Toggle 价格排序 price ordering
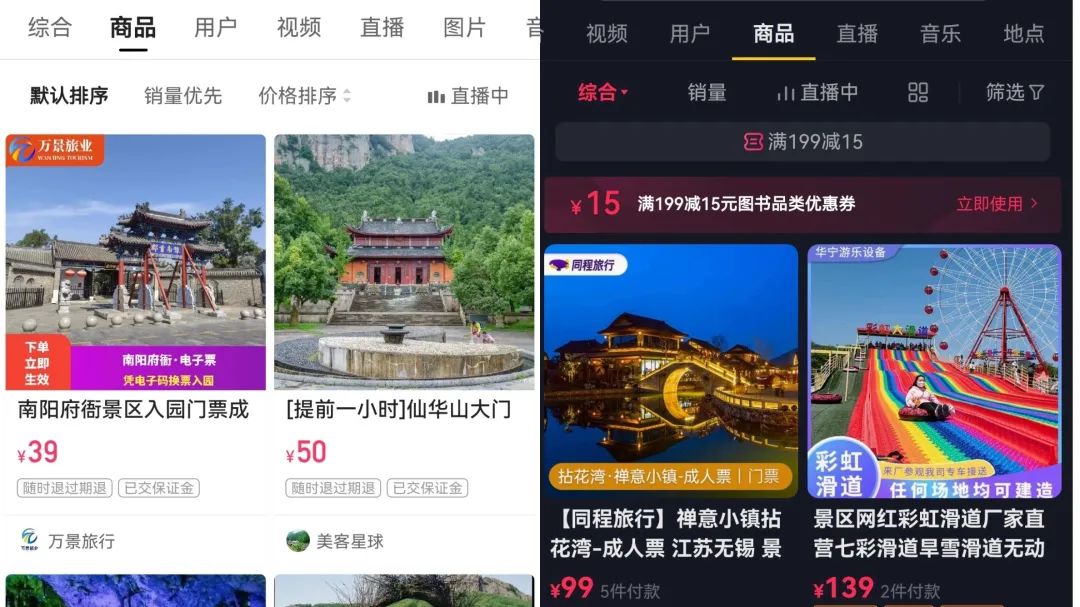The width and height of the screenshot is (1080, 607). point(304,96)
